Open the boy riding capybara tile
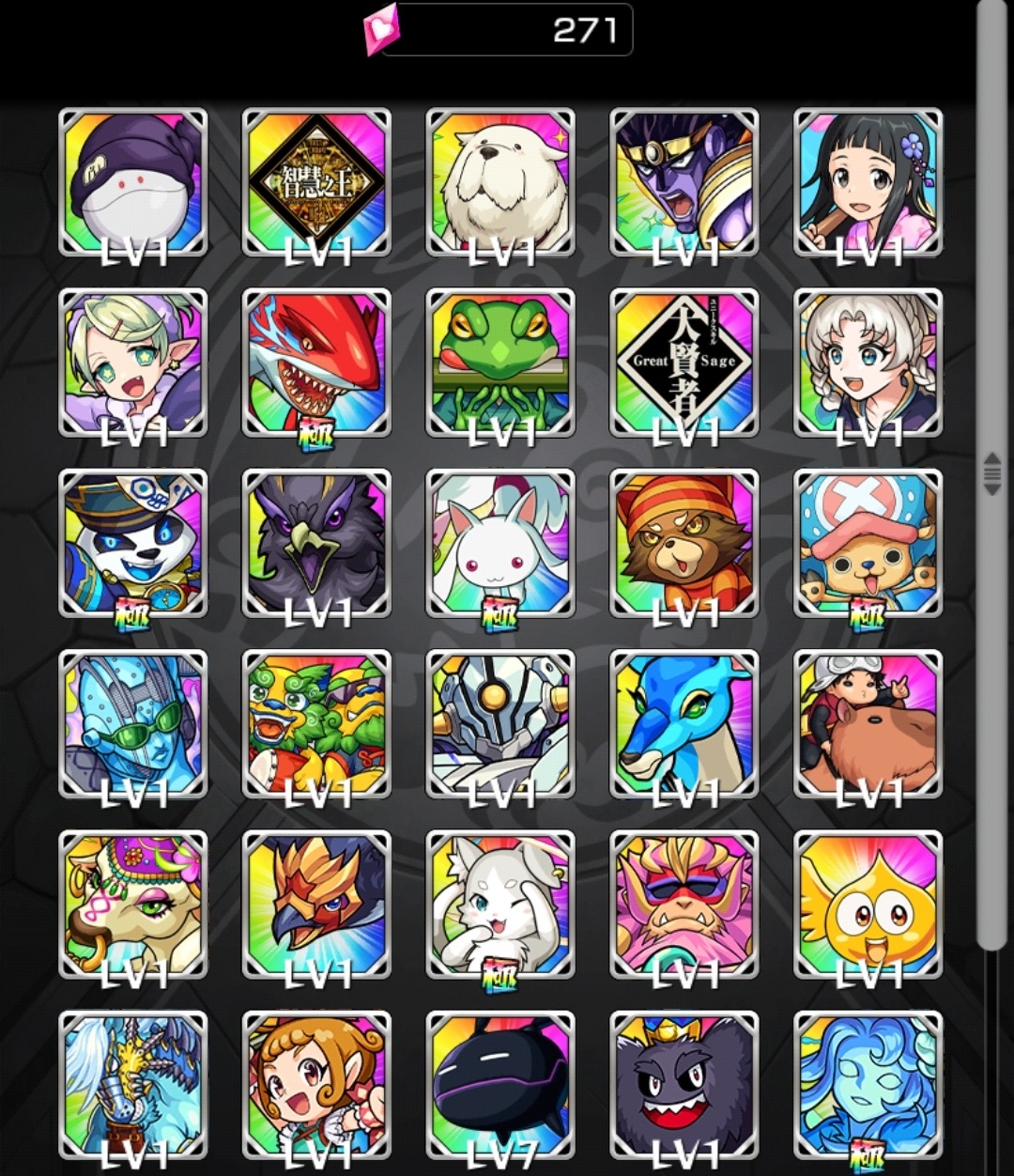Screen dimensions: 1014x1176 [868, 723]
